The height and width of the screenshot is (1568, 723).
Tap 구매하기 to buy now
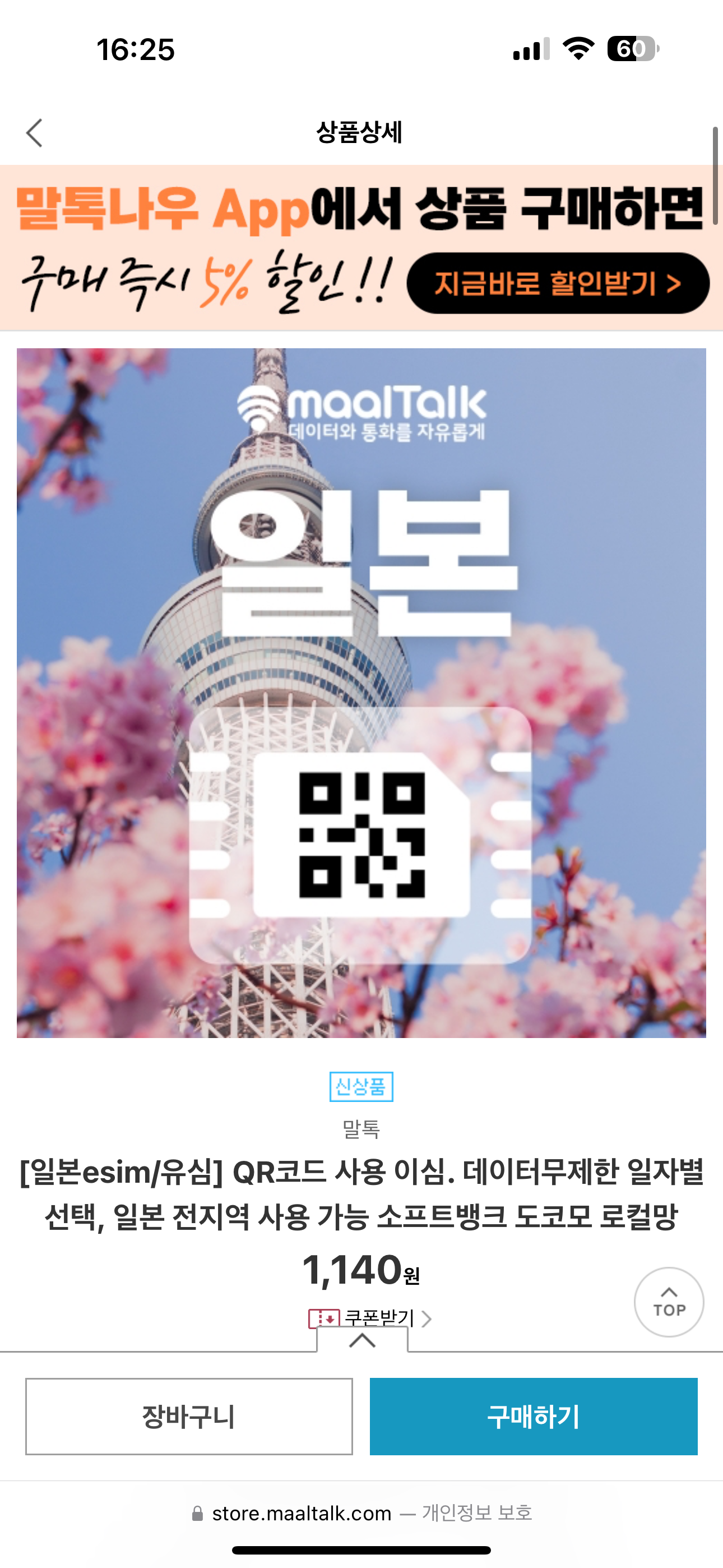click(533, 1417)
